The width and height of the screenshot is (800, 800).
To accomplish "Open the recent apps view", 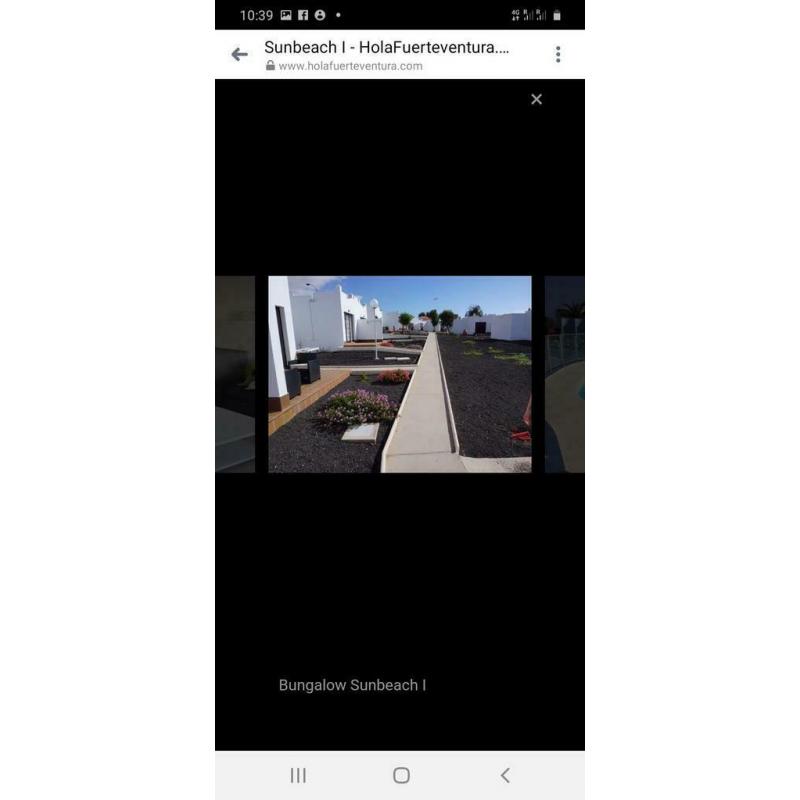I will [x=298, y=775].
